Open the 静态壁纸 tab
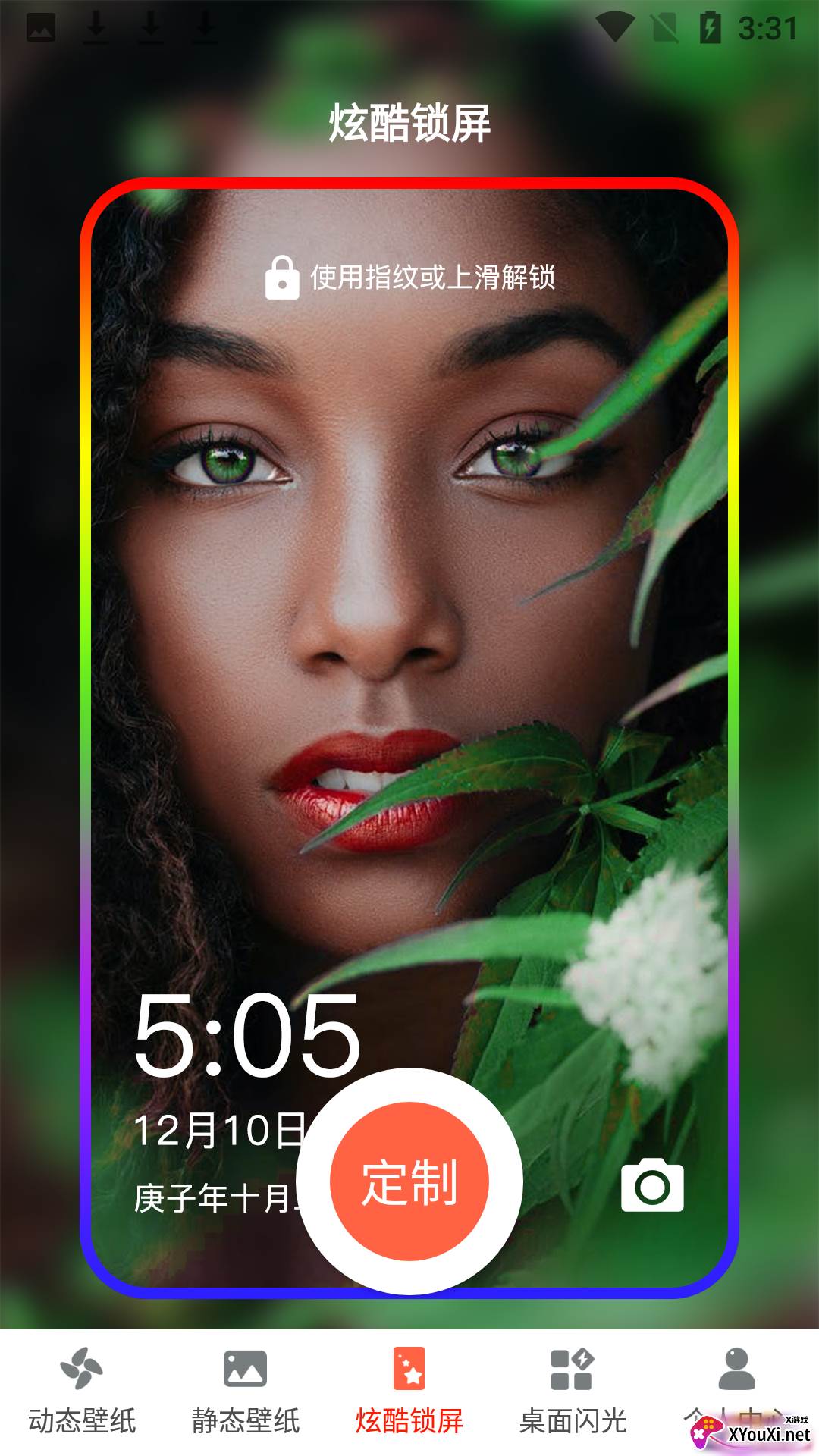This screenshot has width=819, height=1456. 246,1392
